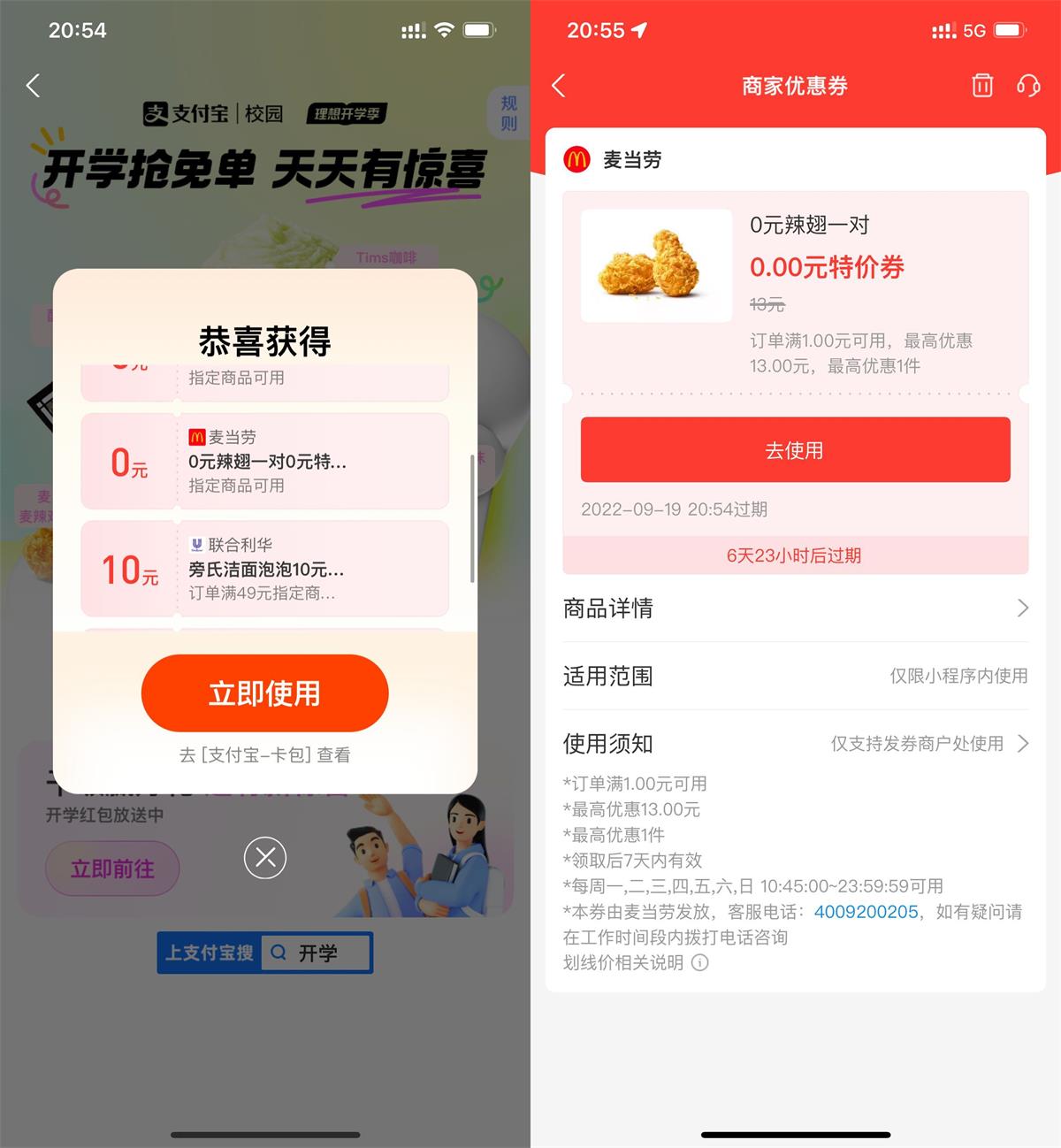Viewport: 1061px width, 1148px height.
Task: Tap the back arrow on the coupon page
Action: [x=559, y=86]
